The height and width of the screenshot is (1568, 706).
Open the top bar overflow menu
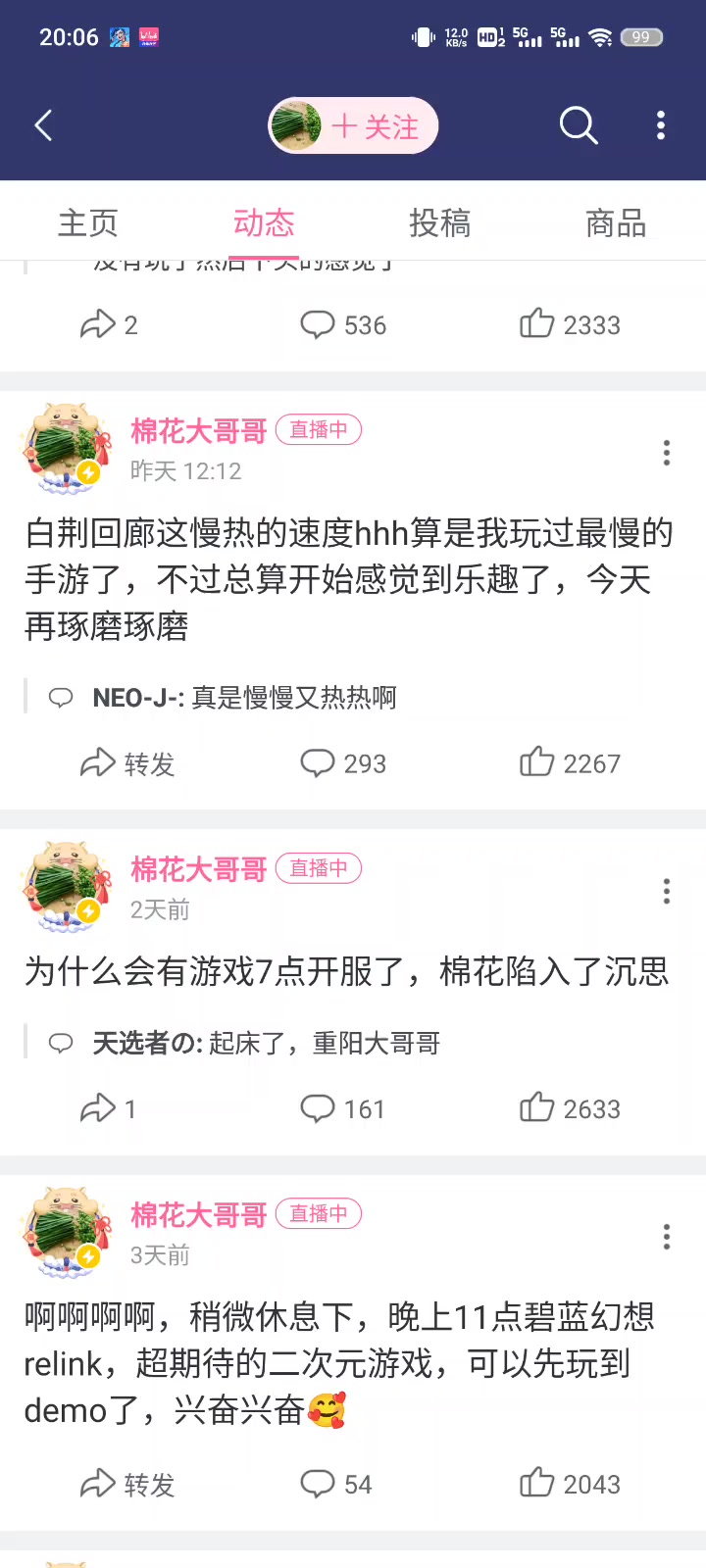pos(661,125)
